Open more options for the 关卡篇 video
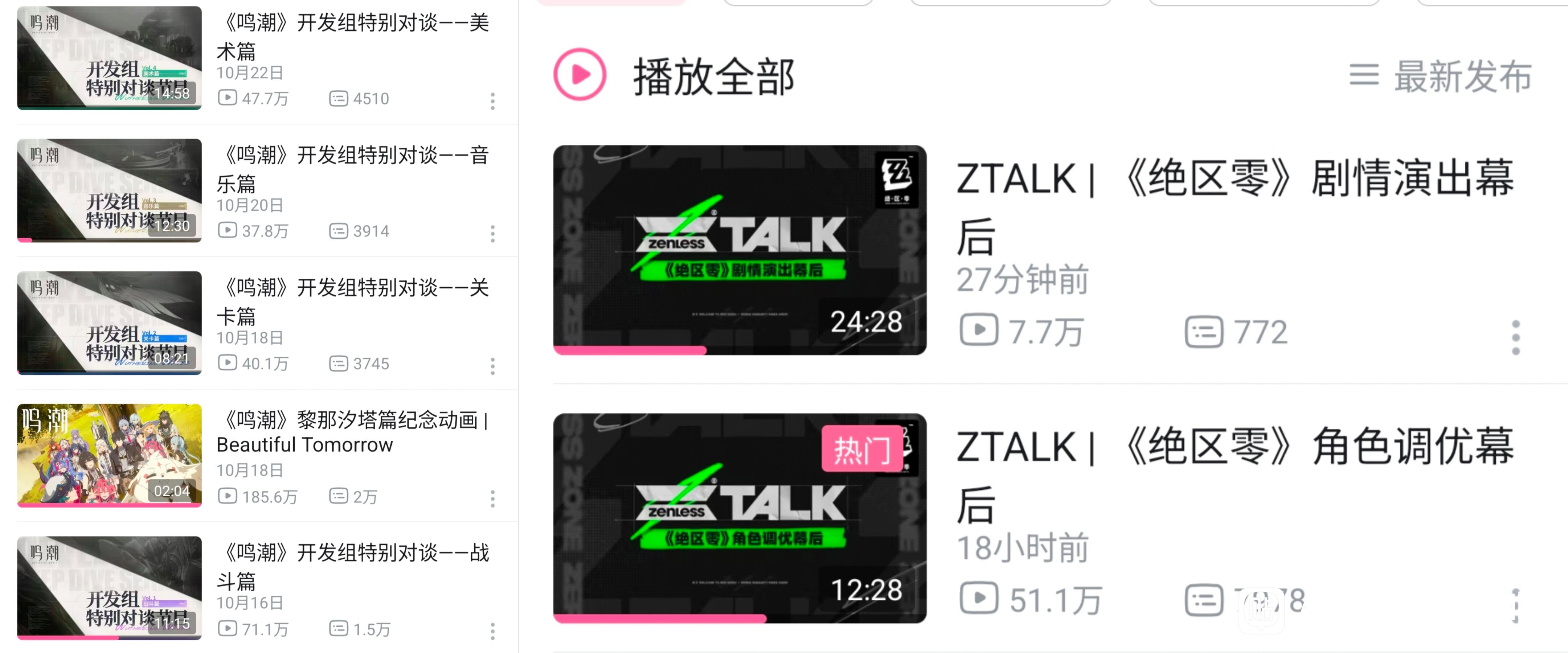Image resolution: width=1568 pixels, height=653 pixels. pyautogui.click(x=492, y=366)
